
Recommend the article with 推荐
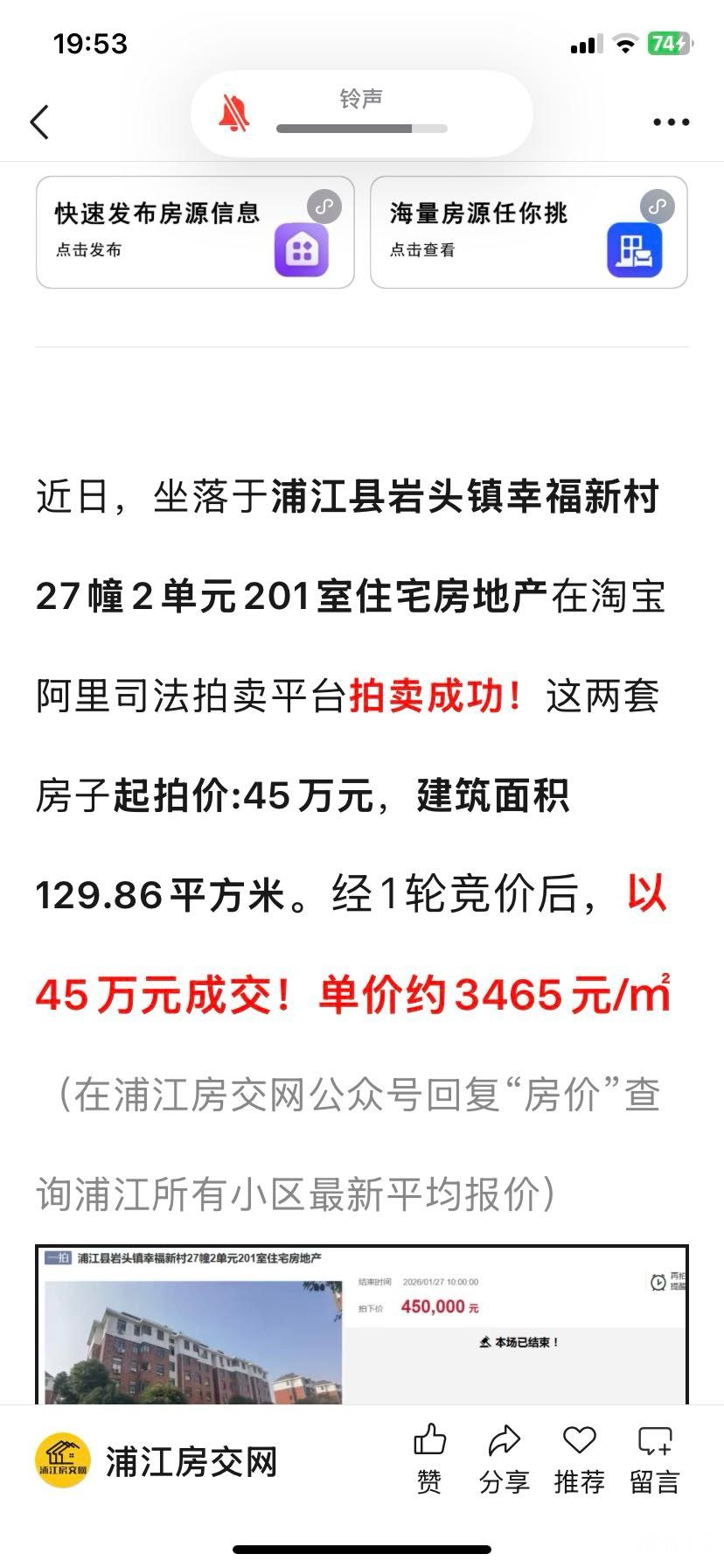pyautogui.click(x=579, y=1459)
